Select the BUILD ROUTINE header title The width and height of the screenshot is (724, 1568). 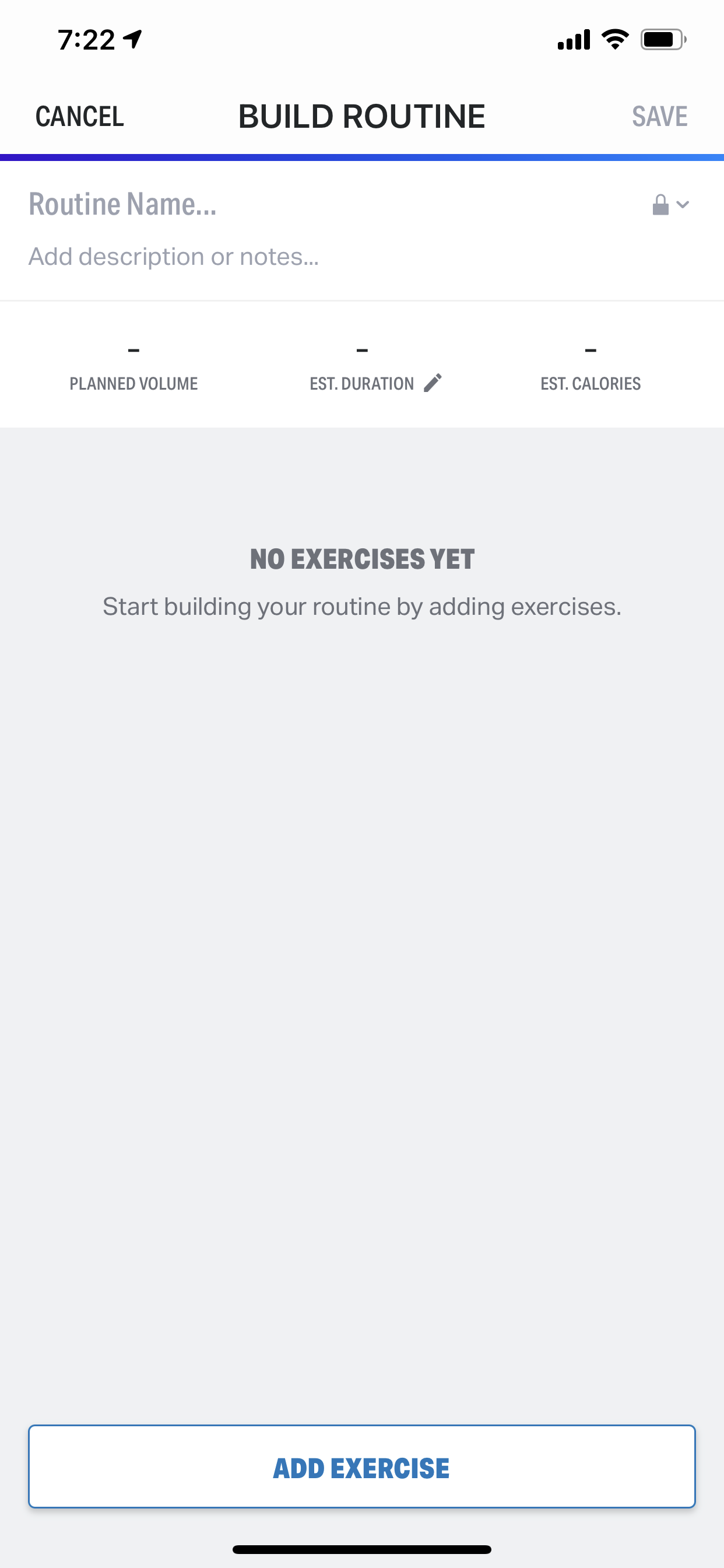click(x=361, y=116)
